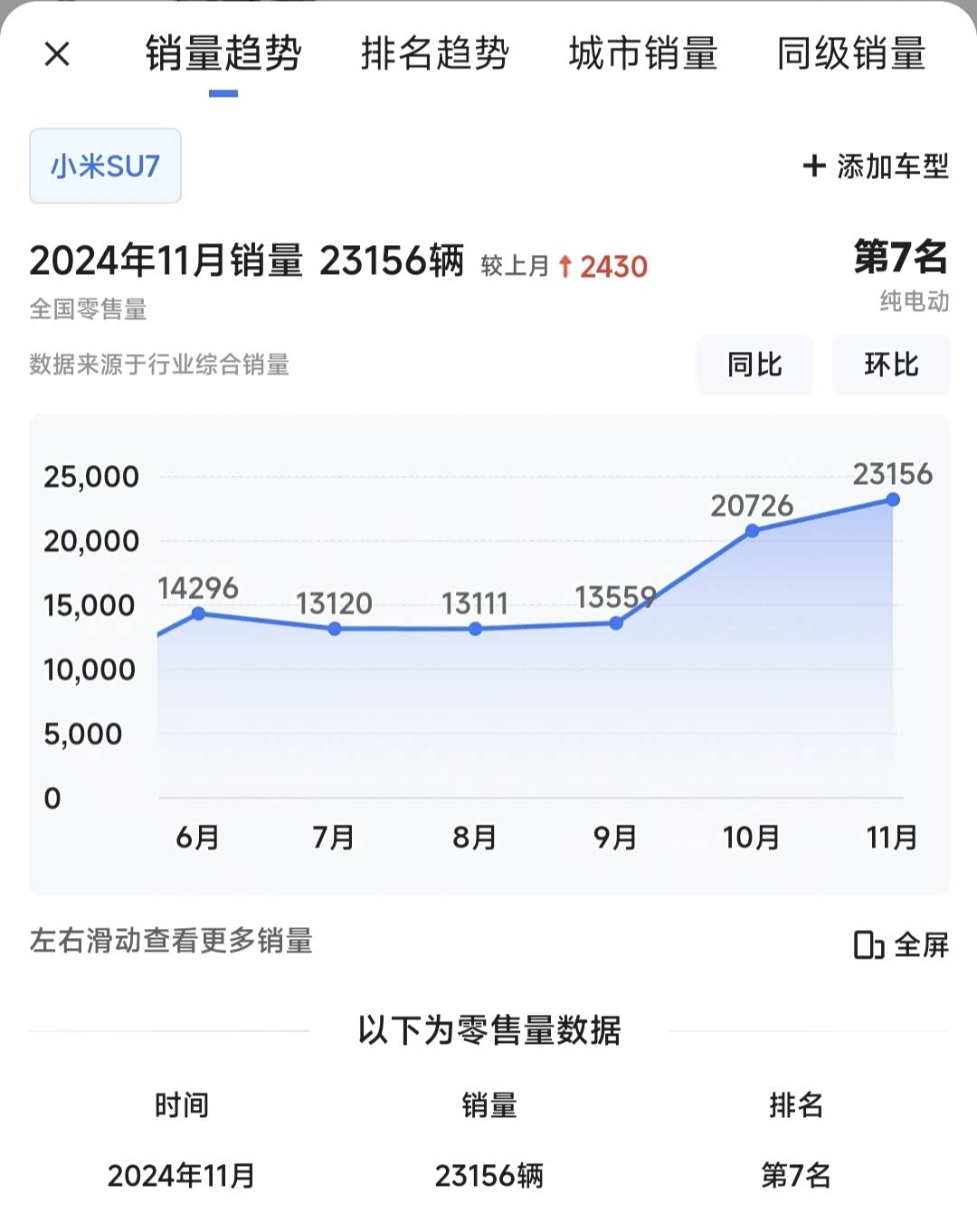Switch to the 排名趋势 tab
This screenshot has width=977, height=1232.
click(434, 54)
